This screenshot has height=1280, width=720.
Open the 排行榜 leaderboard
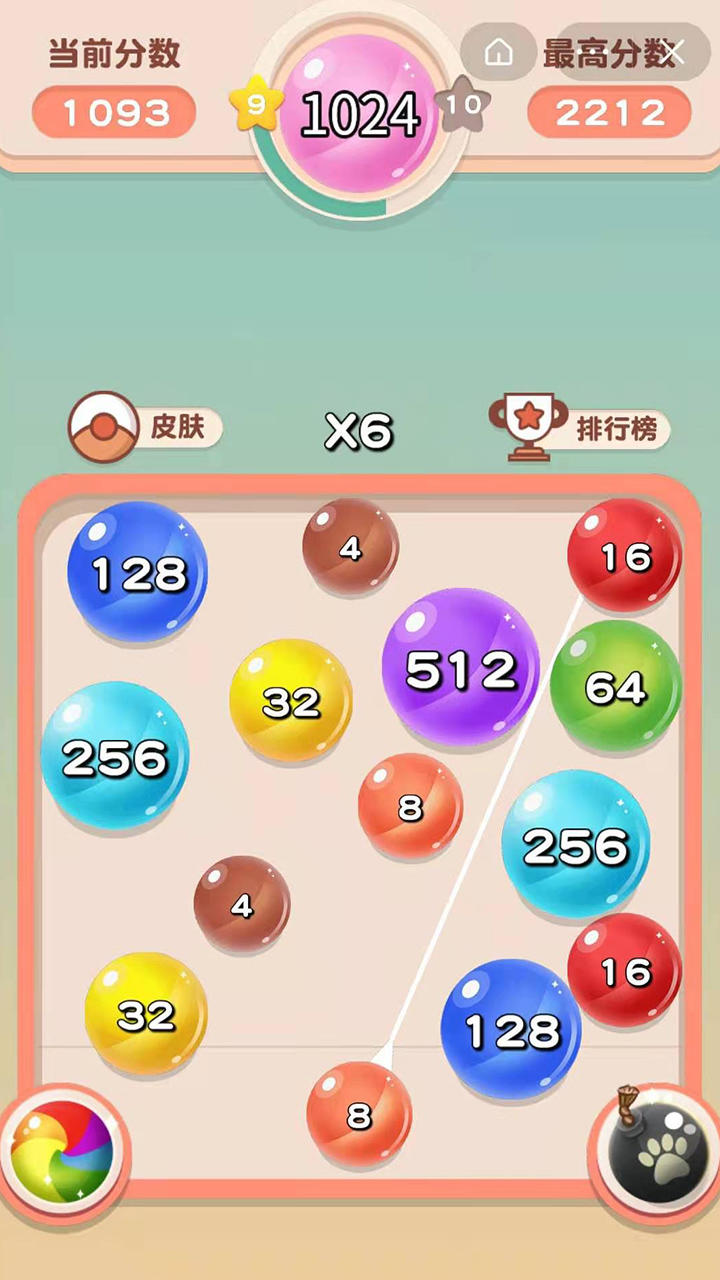click(580, 430)
